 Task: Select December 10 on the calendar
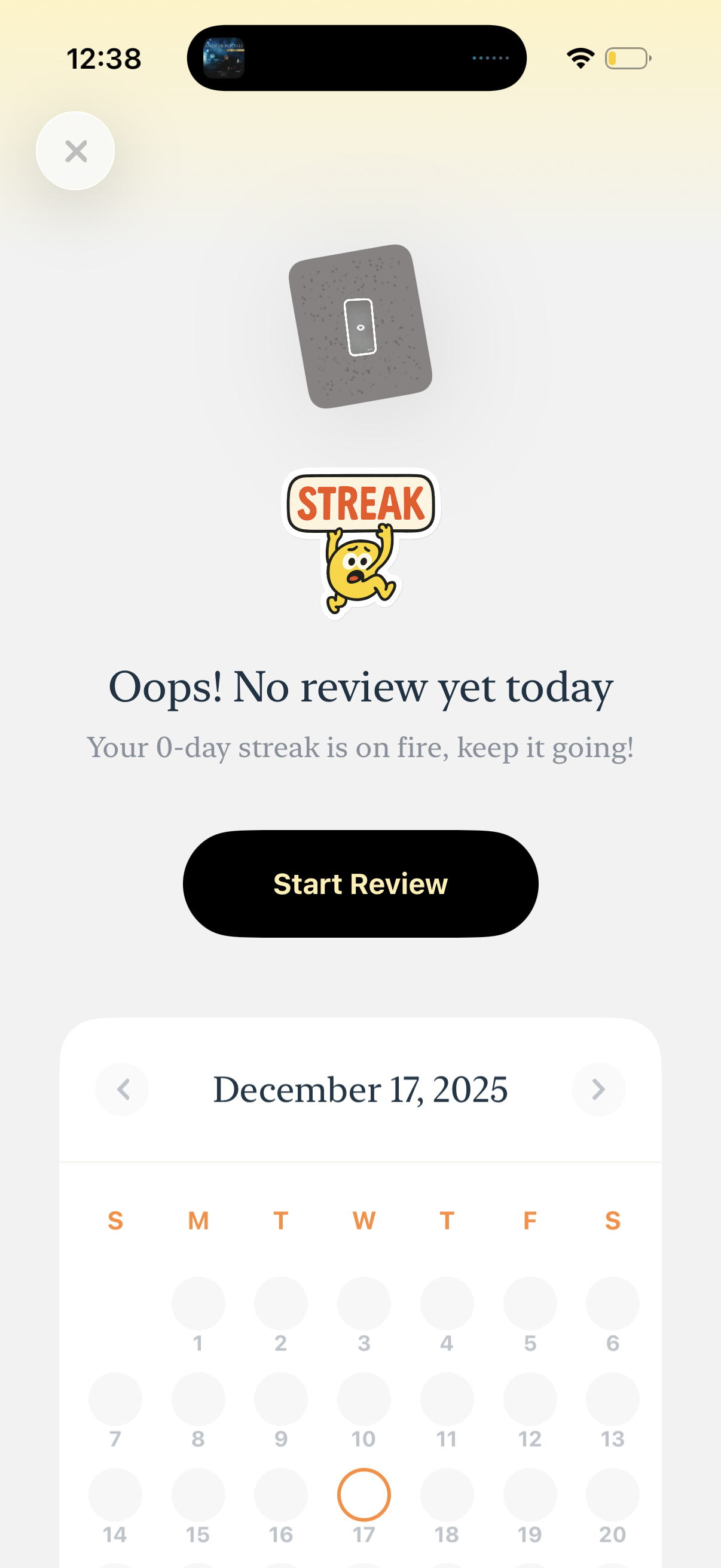click(x=363, y=1399)
